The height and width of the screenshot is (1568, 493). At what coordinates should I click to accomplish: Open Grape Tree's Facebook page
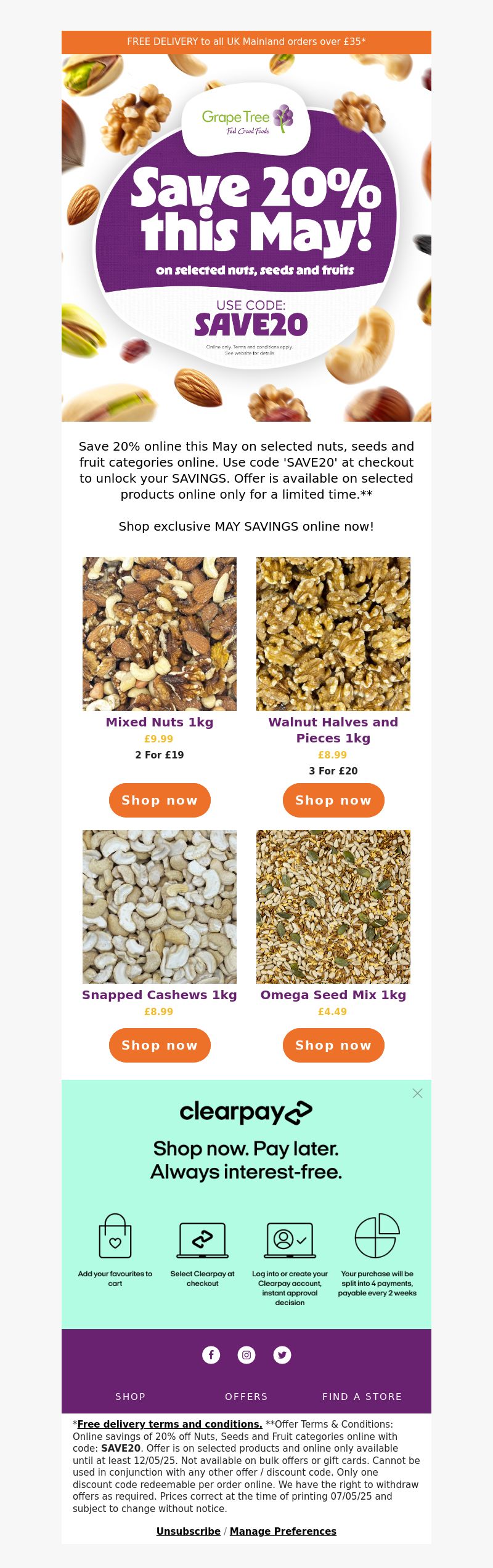[211, 1355]
